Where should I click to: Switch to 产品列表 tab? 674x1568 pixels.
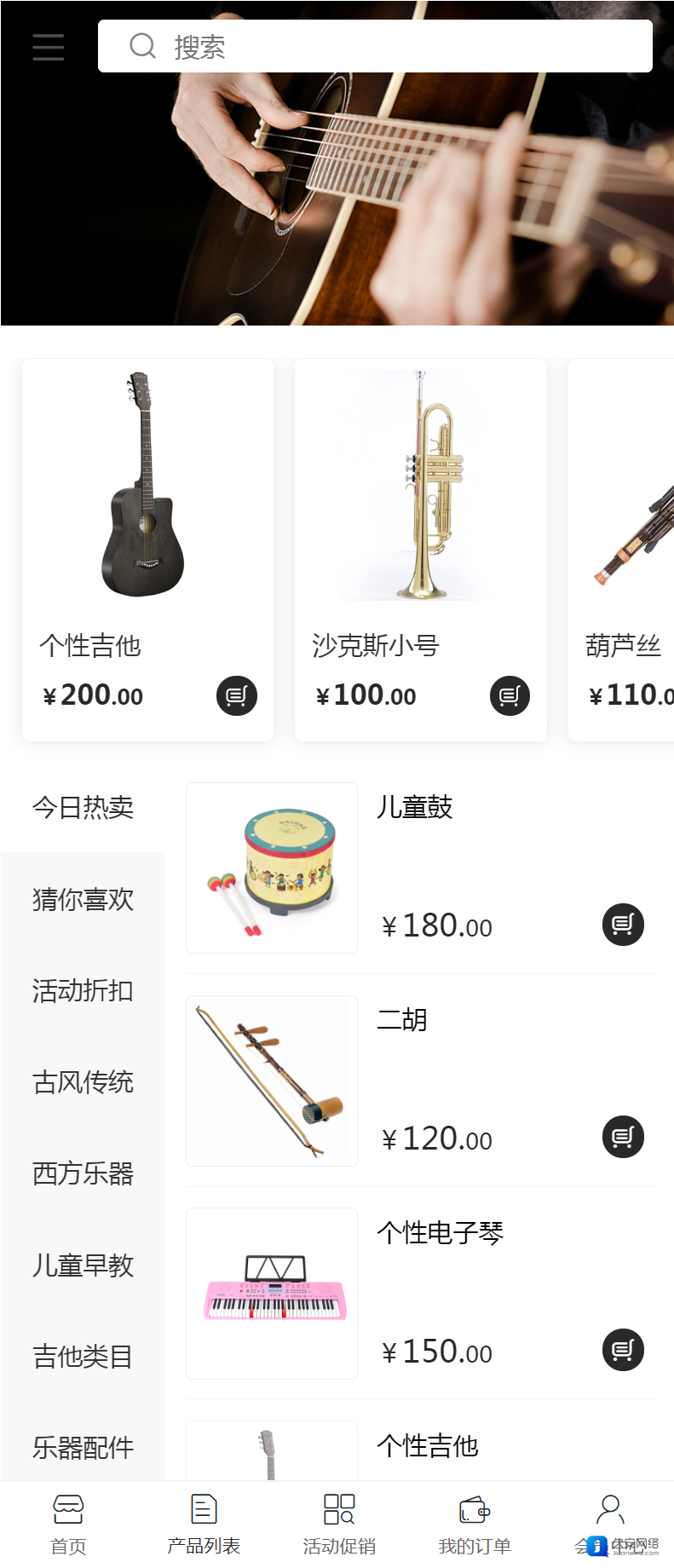204,1524
